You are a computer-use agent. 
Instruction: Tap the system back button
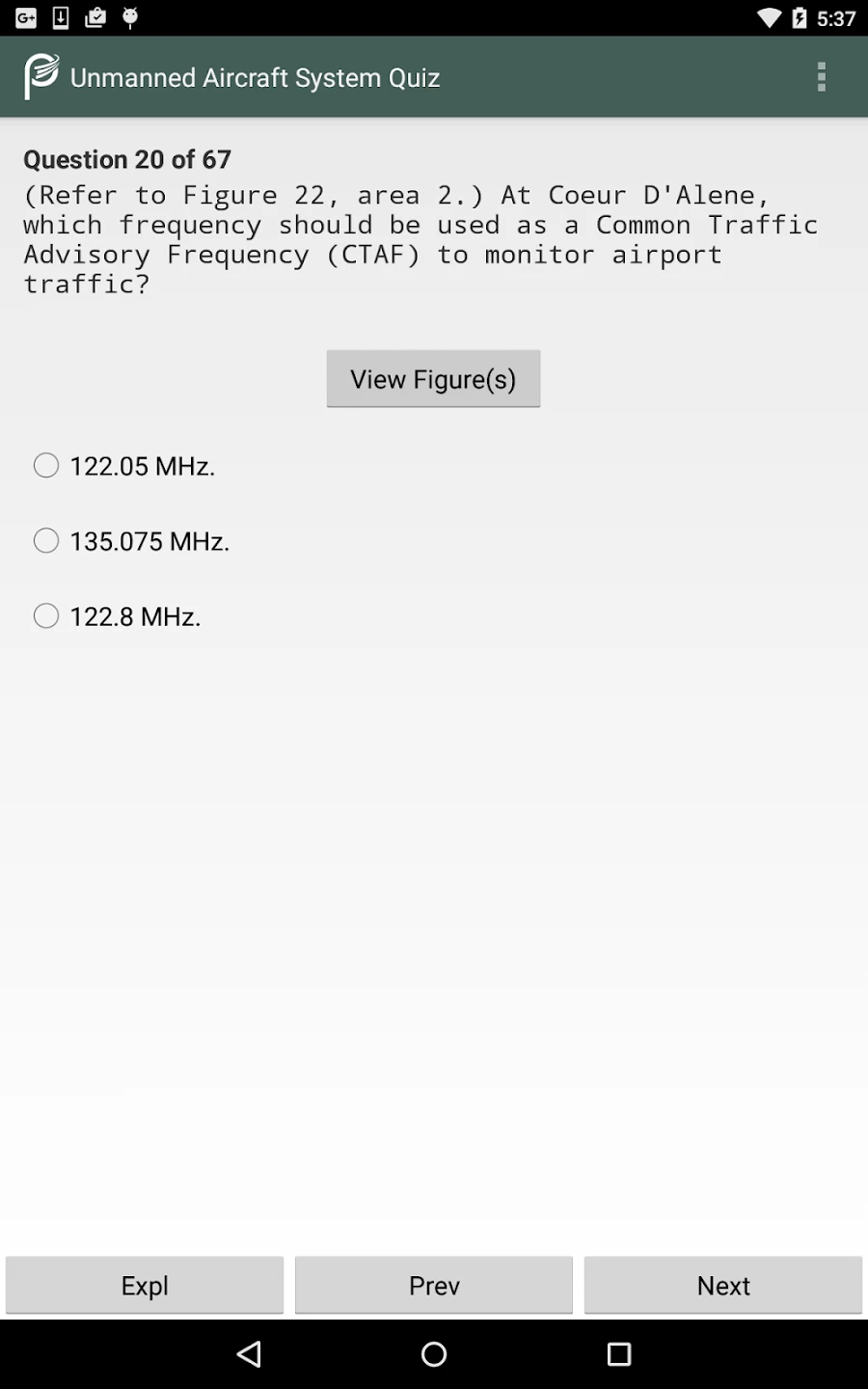[x=249, y=1354]
